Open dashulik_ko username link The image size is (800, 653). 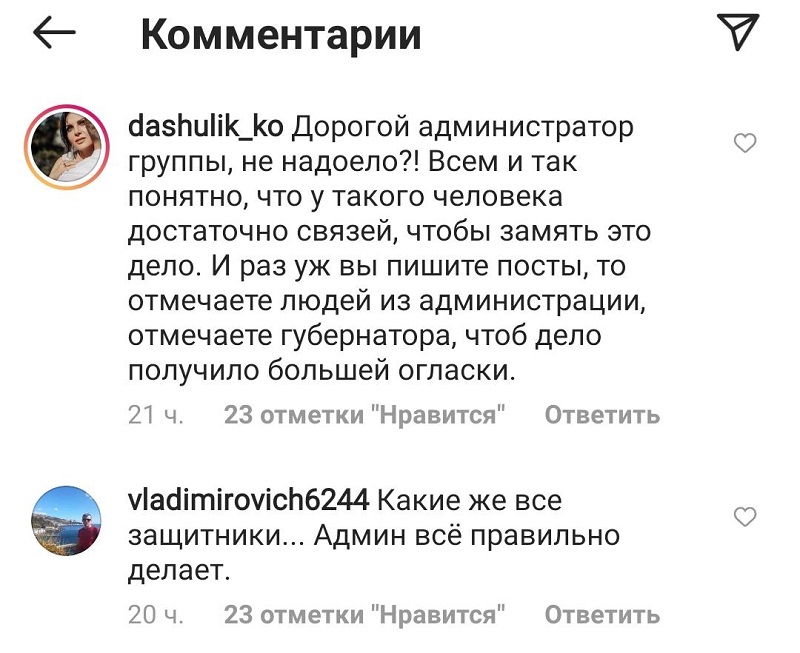coord(207,127)
